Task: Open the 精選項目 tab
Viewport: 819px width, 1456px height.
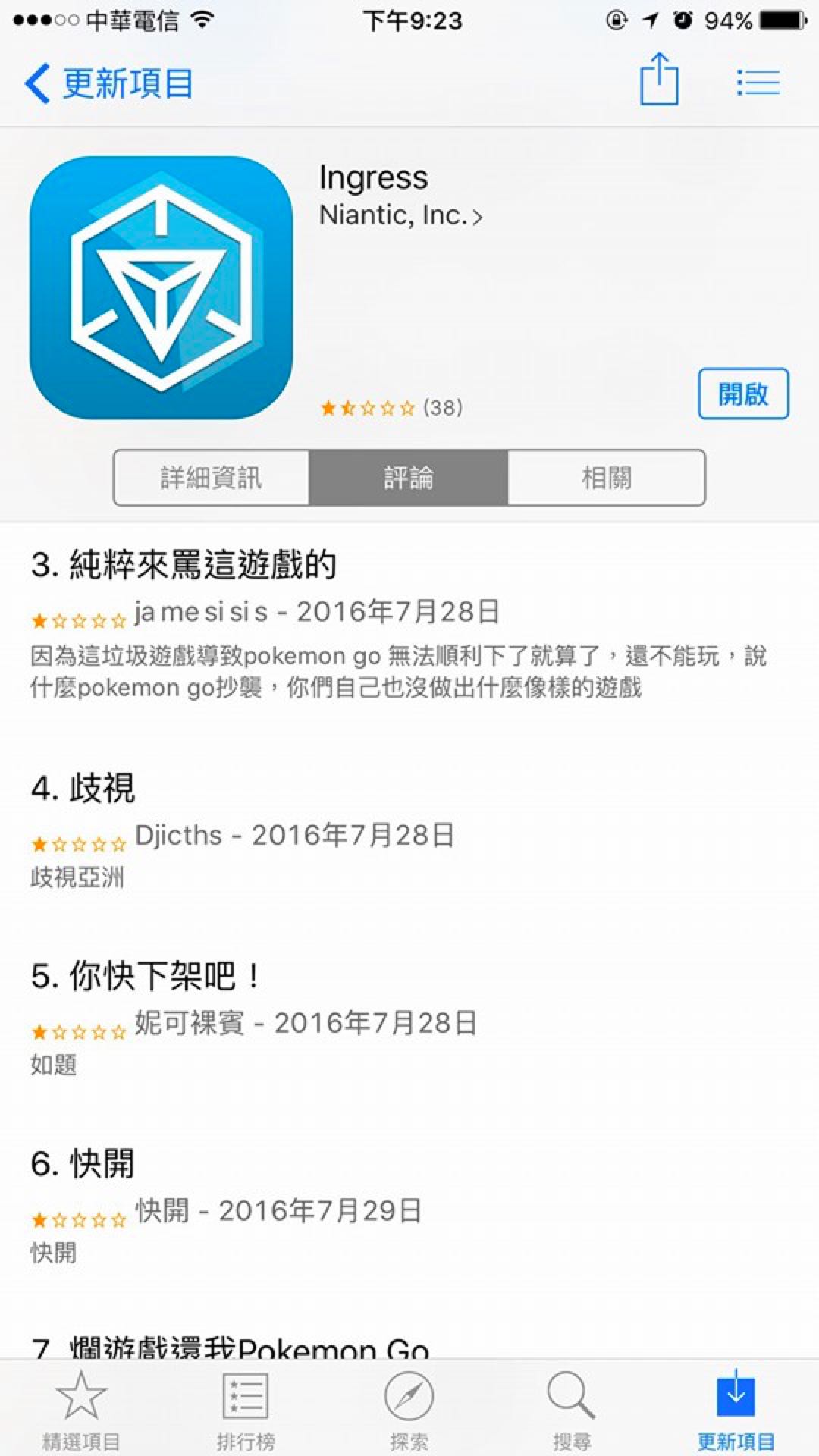Action: point(81,1409)
